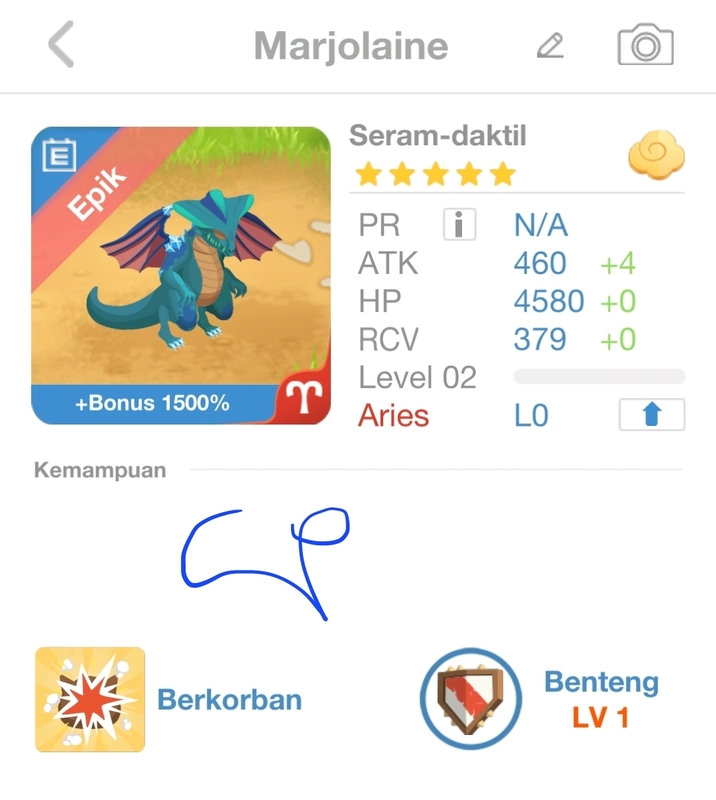Image resolution: width=716 pixels, height=800 pixels.
Task: Open the PR info icon
Action: click(x=459, y=225)
